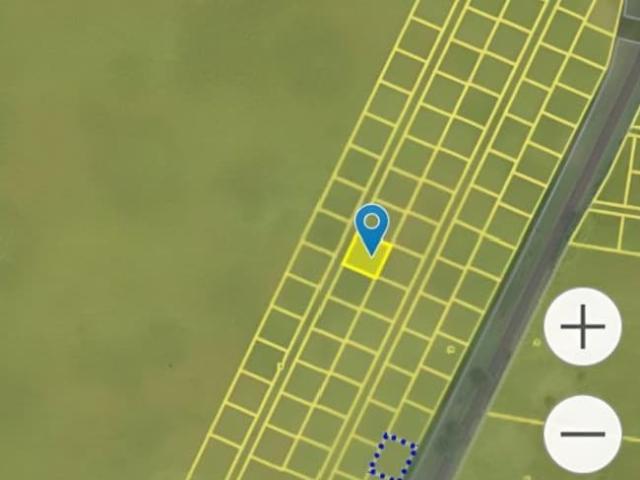The height and width of the screenshot is (480, 640).
Task: Select the blue dotted parcel outline
Action: [x=393, y=456]
